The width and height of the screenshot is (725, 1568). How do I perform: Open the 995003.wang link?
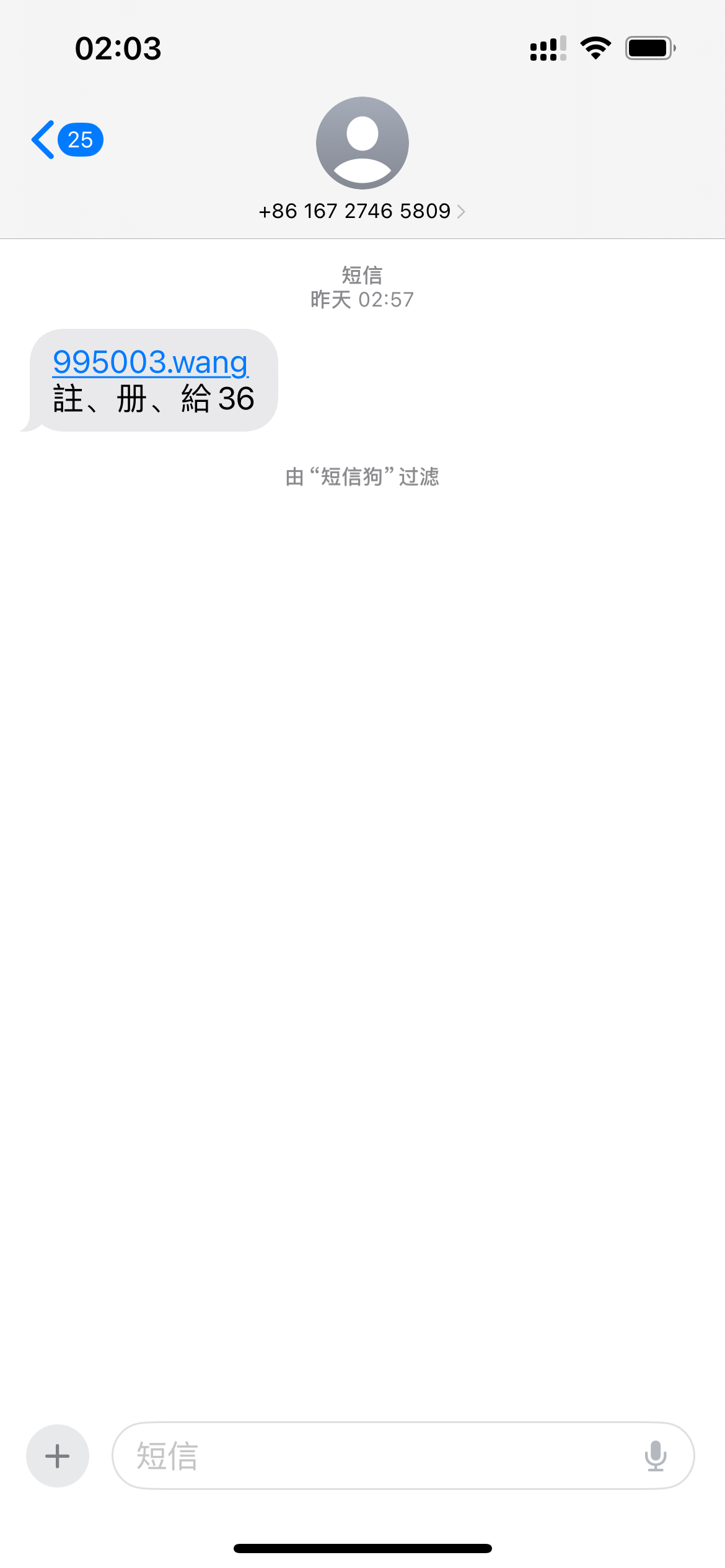tap(151, 362)
